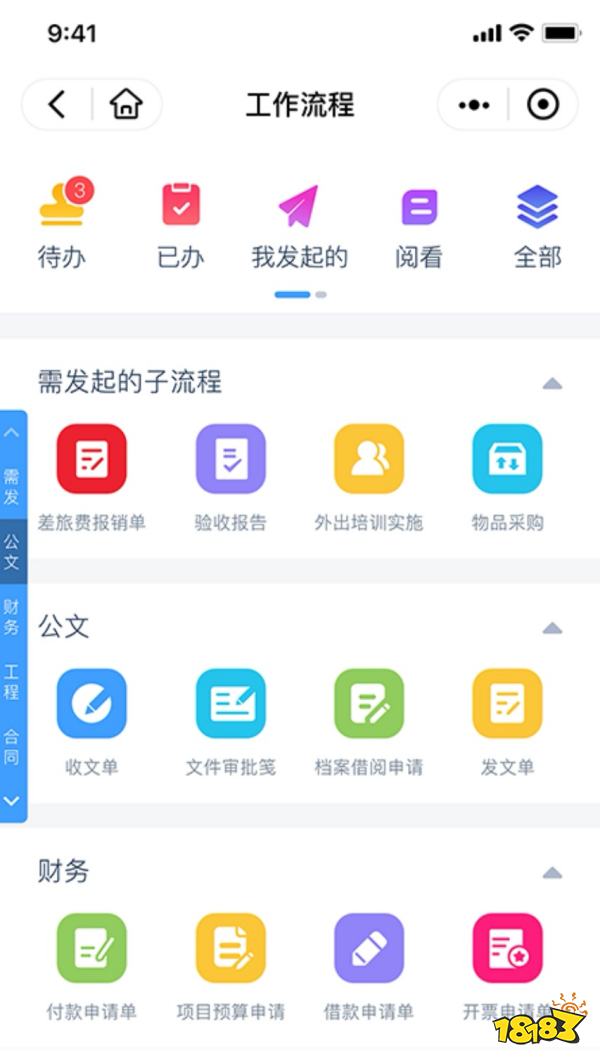Switch to the 待办 tab
The height and width of the screenshot is (1061, 600).
pos(62,225)
